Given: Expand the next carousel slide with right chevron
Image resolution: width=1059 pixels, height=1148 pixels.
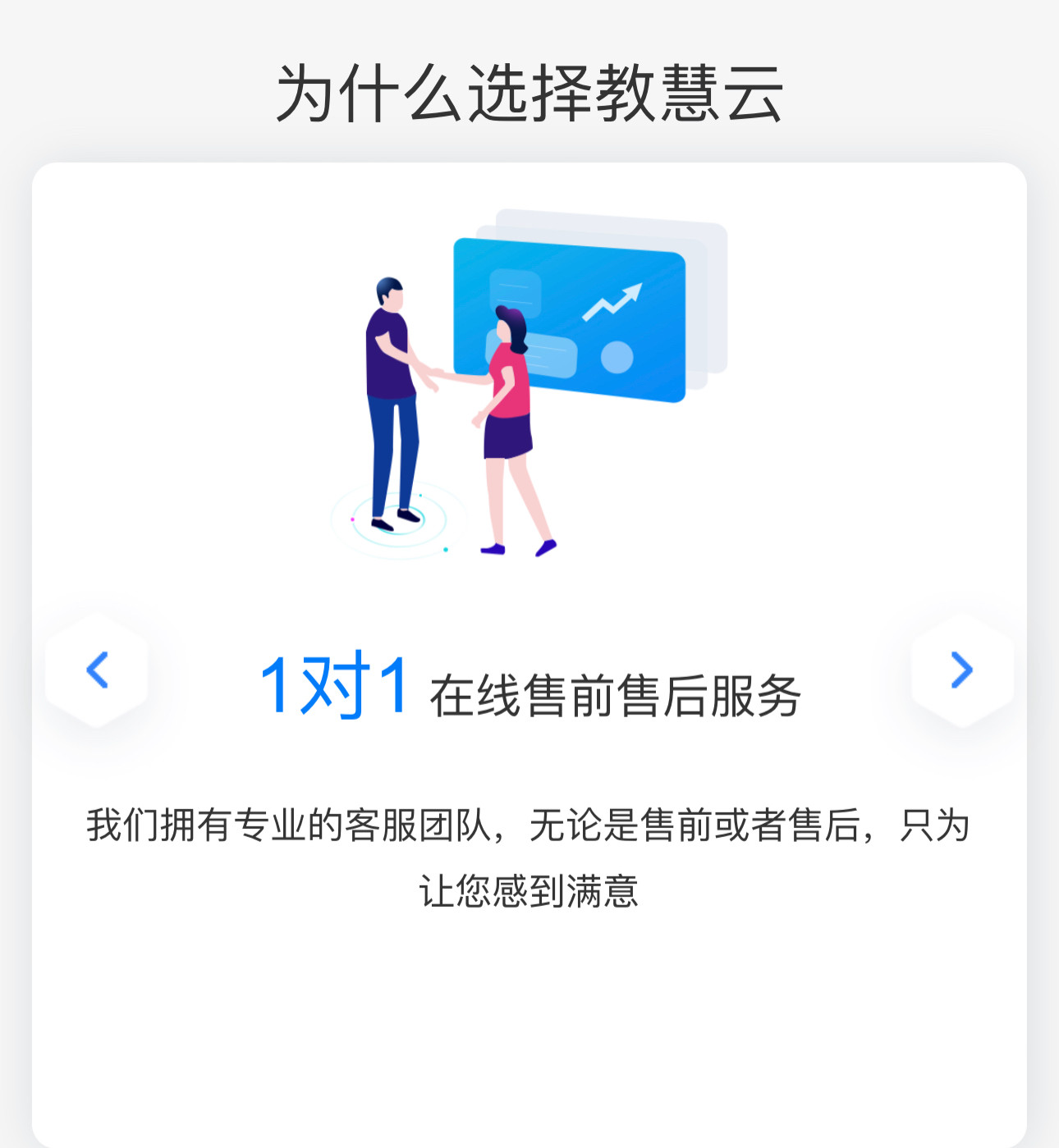Looking at the screenshot, I should coord(960,671).
